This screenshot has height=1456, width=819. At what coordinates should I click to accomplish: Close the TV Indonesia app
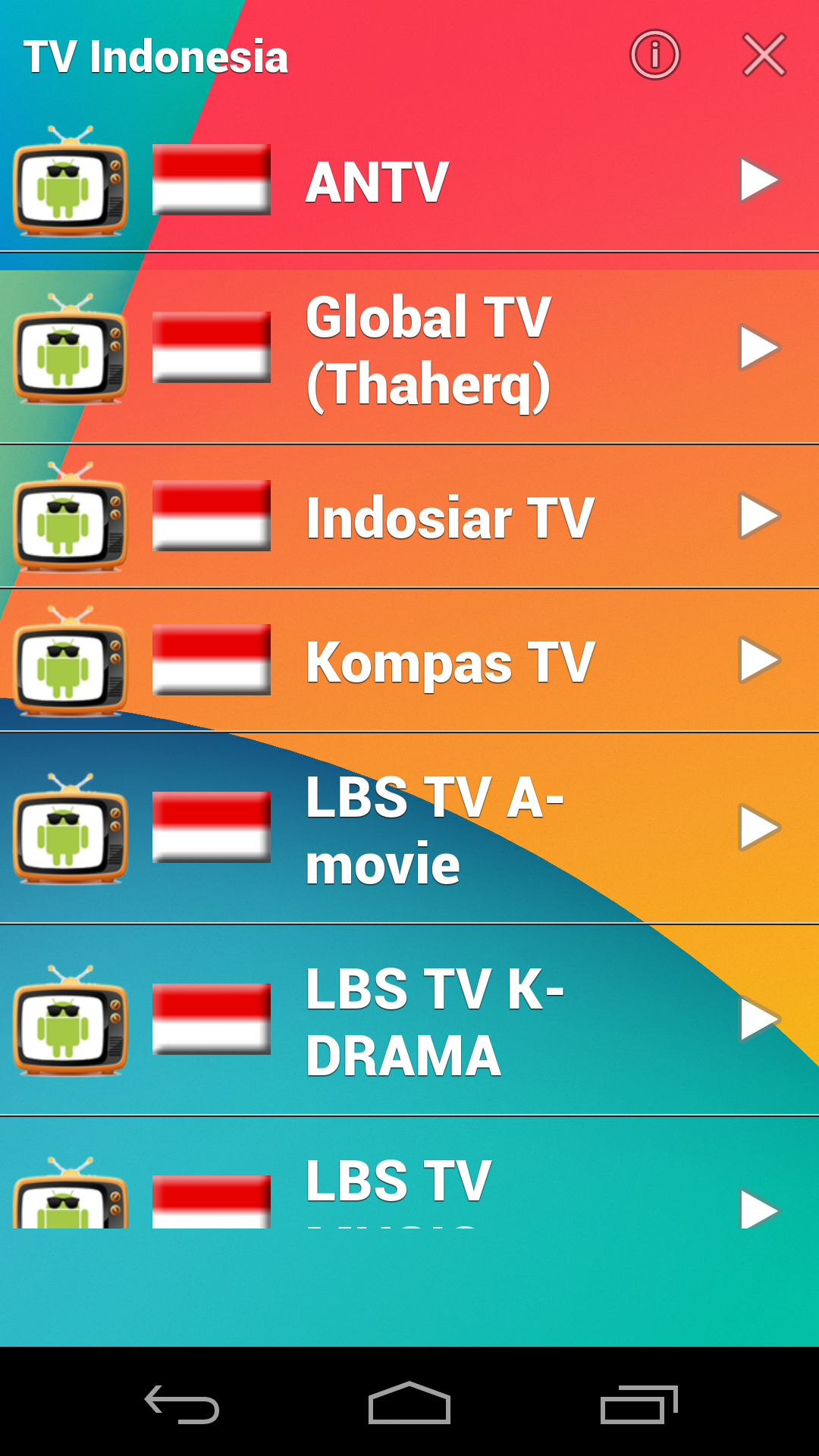pyautogui.click(x=764, y=55)
